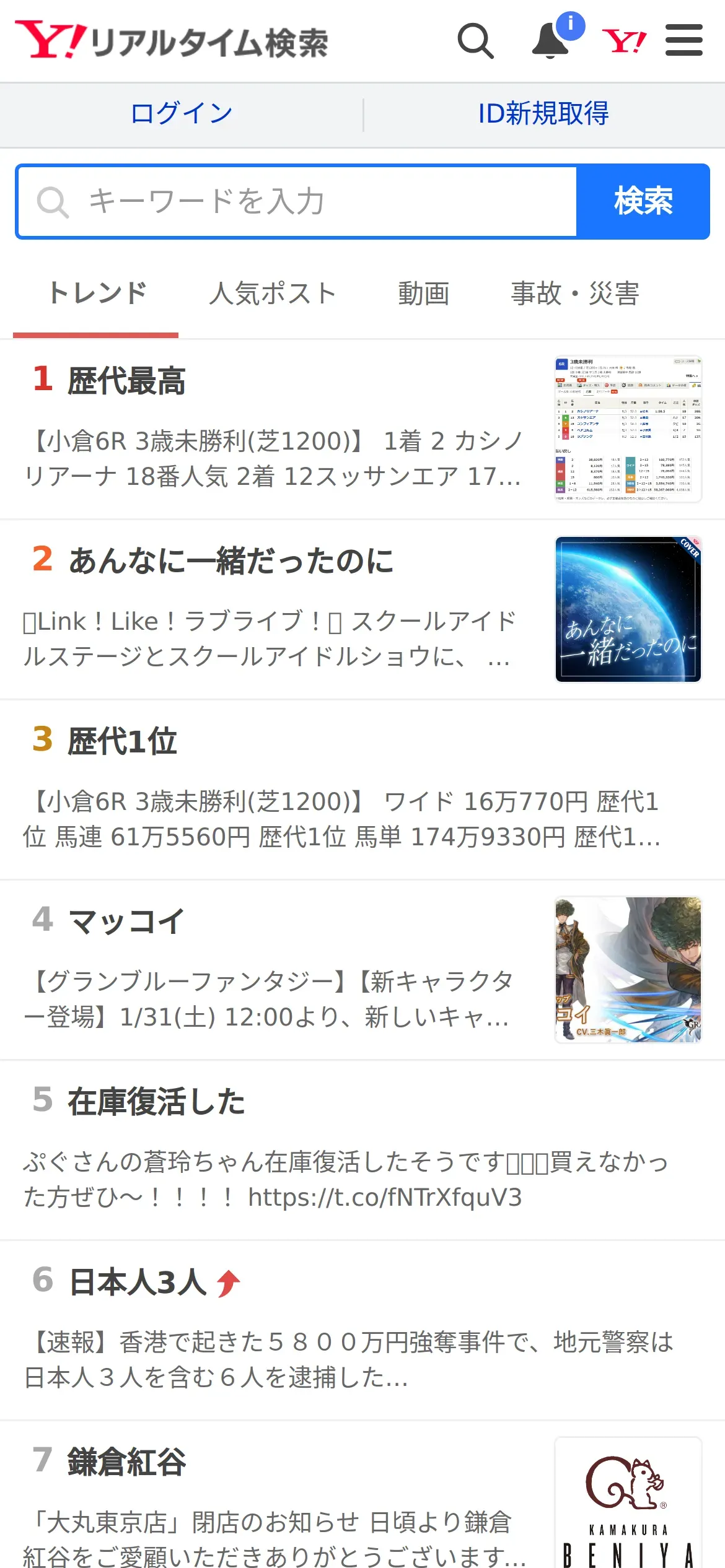The image size is (725, 1568).
Task: Go to Yahoo! home via red Y! icon
Action: click(x=624, y=41)
